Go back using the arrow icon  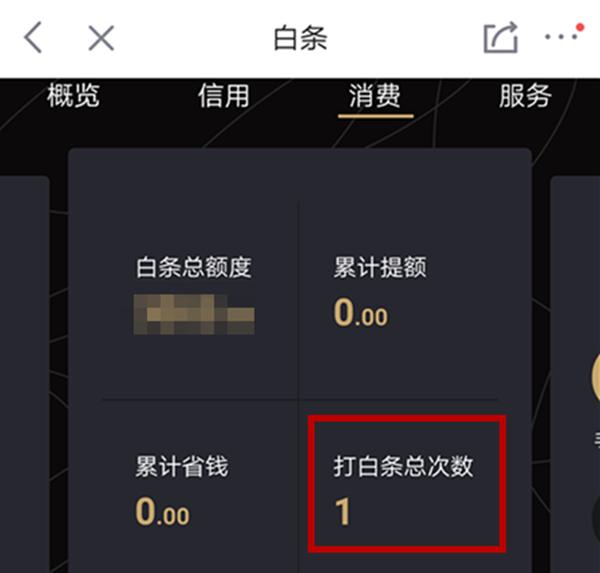33,39
